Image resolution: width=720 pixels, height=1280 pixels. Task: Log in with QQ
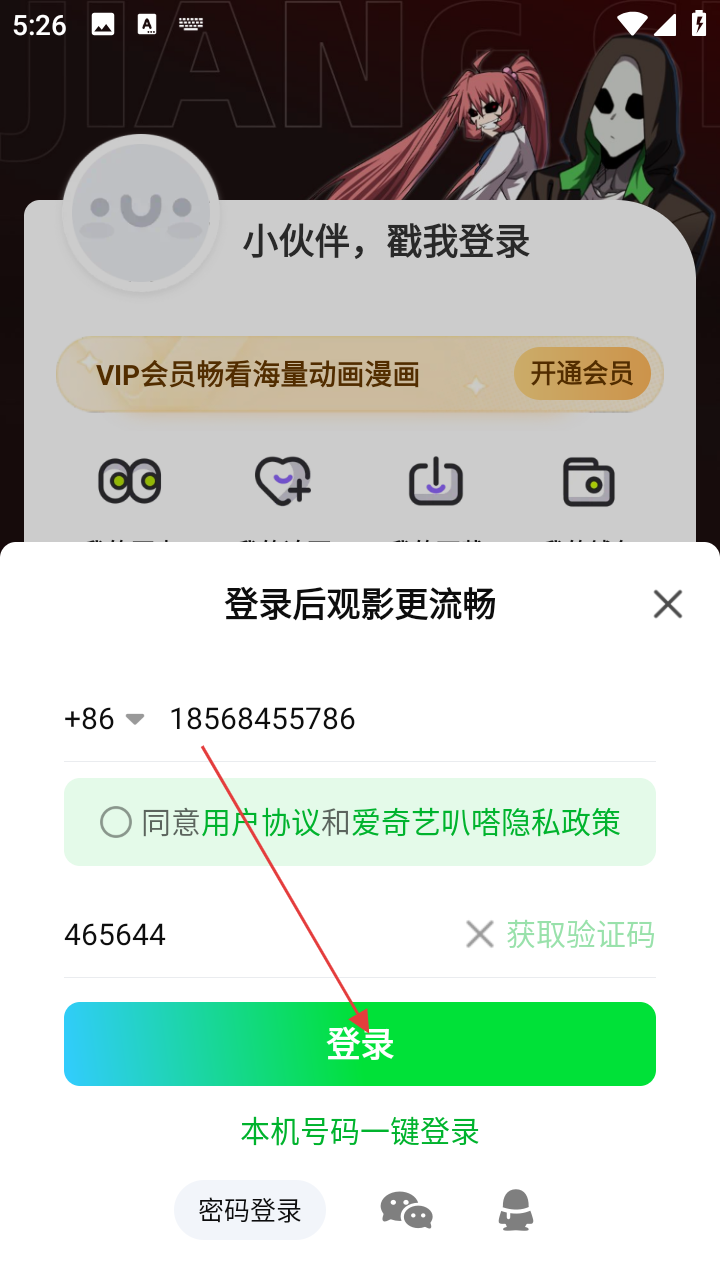click(516, 1210)
